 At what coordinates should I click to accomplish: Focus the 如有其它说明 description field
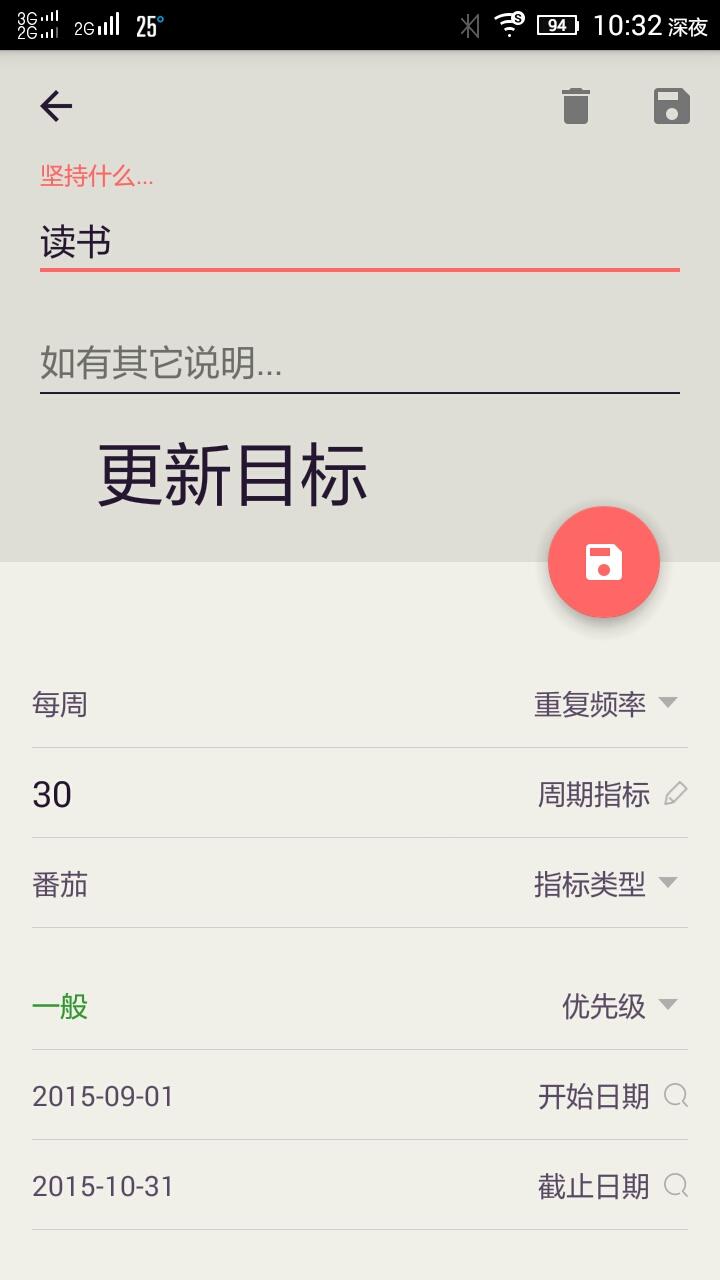[360, 363]
